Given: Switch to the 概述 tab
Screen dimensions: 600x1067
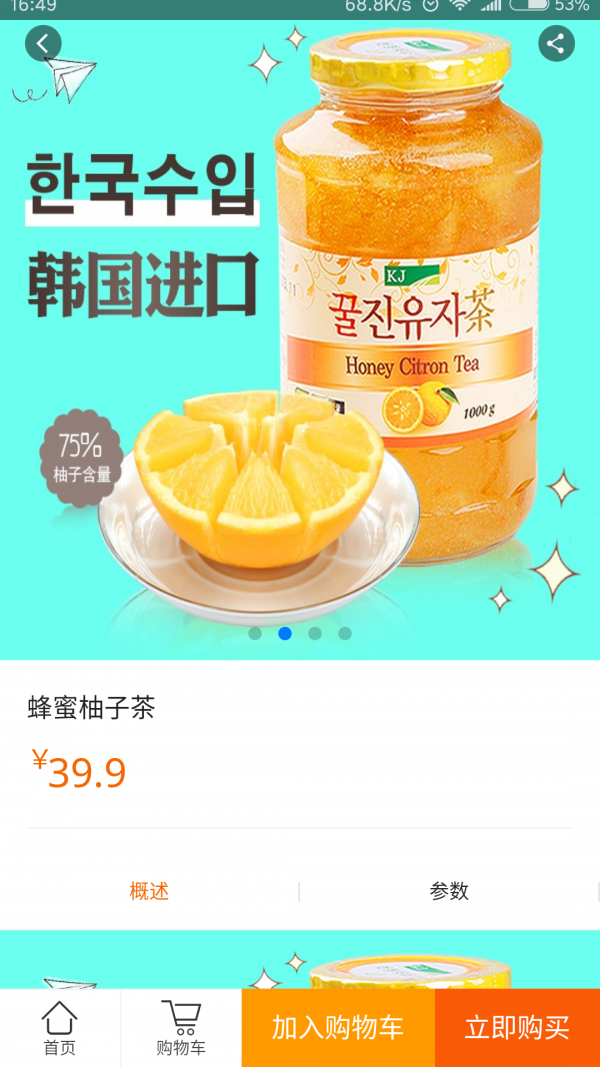Looking at the screenshot, I should click(x=149, y=891).
